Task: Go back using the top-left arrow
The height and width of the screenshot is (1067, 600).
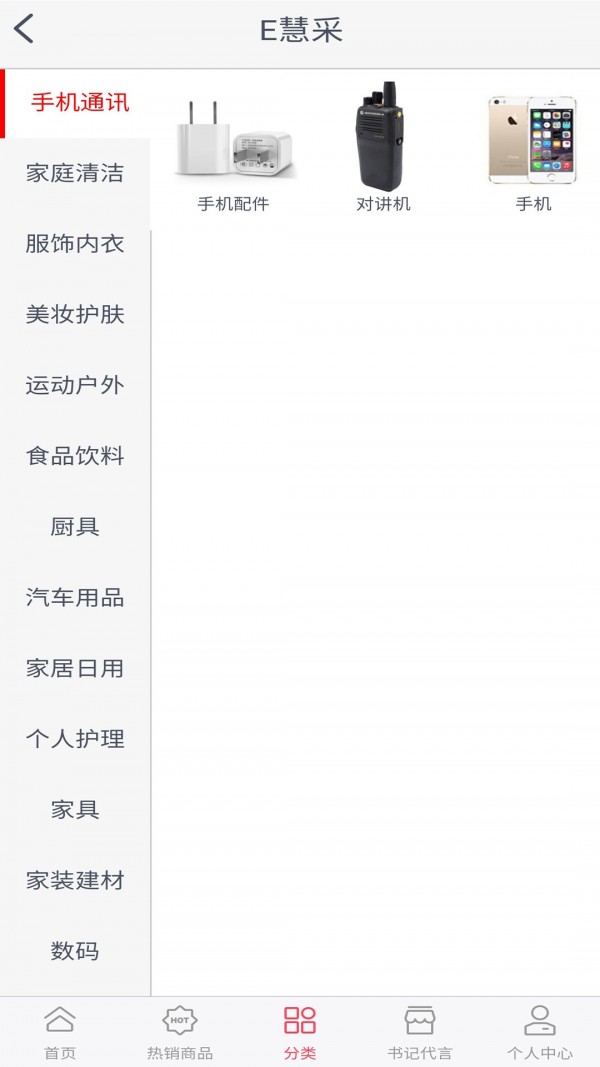Action: click(x=24, y=29)
